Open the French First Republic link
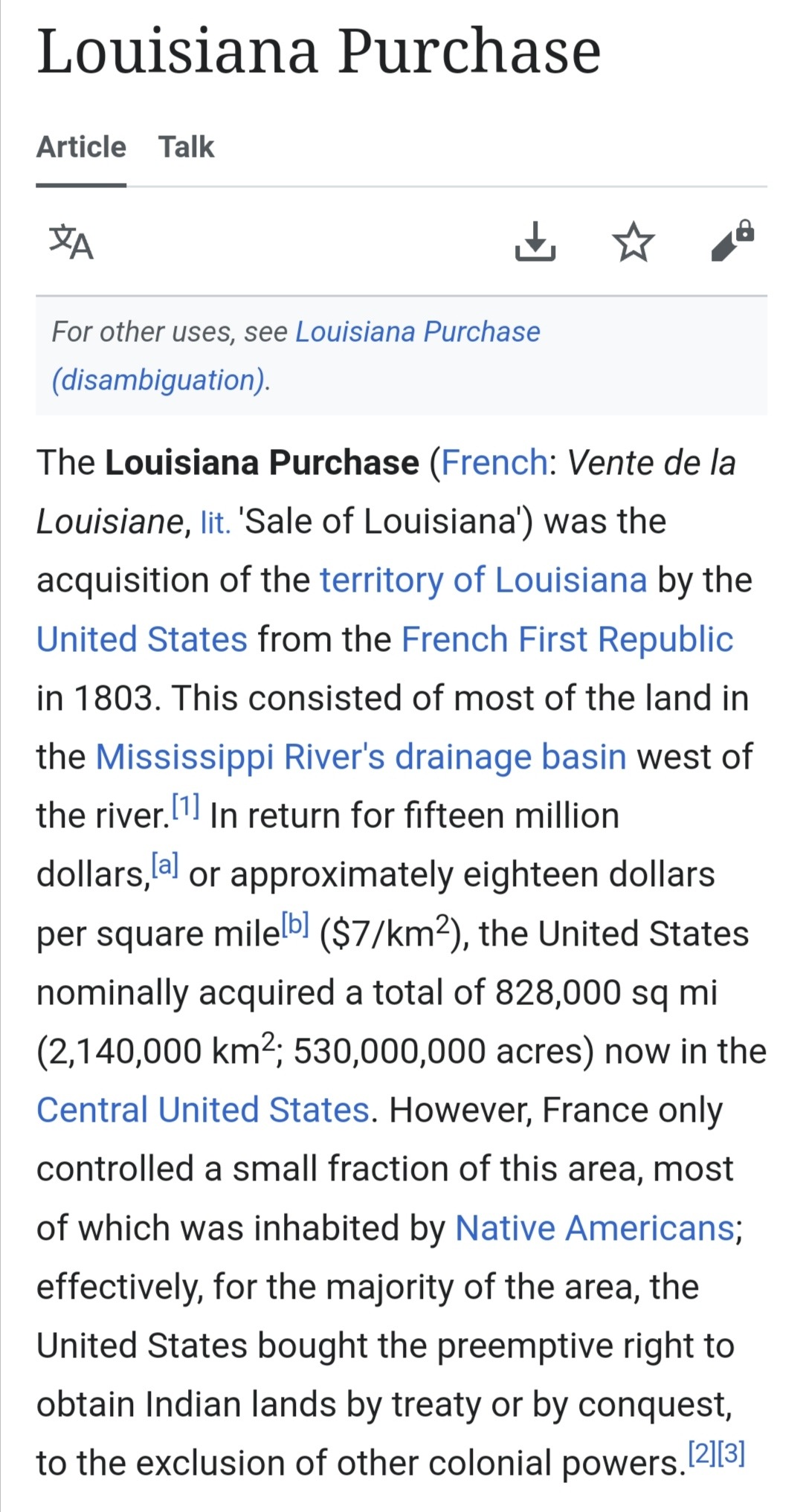 (x=567, y=639)
